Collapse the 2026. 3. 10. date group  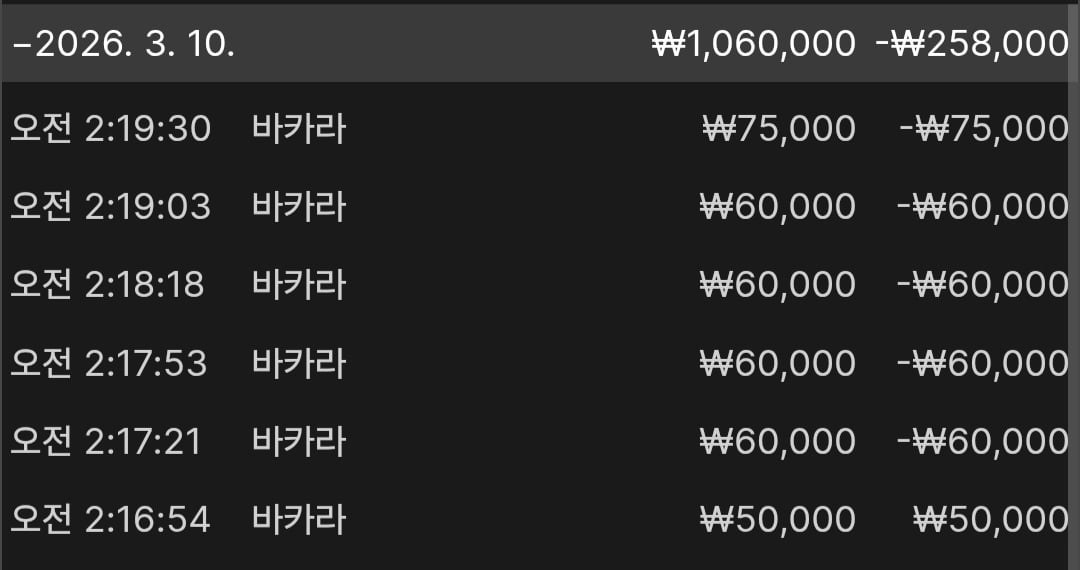124,45
